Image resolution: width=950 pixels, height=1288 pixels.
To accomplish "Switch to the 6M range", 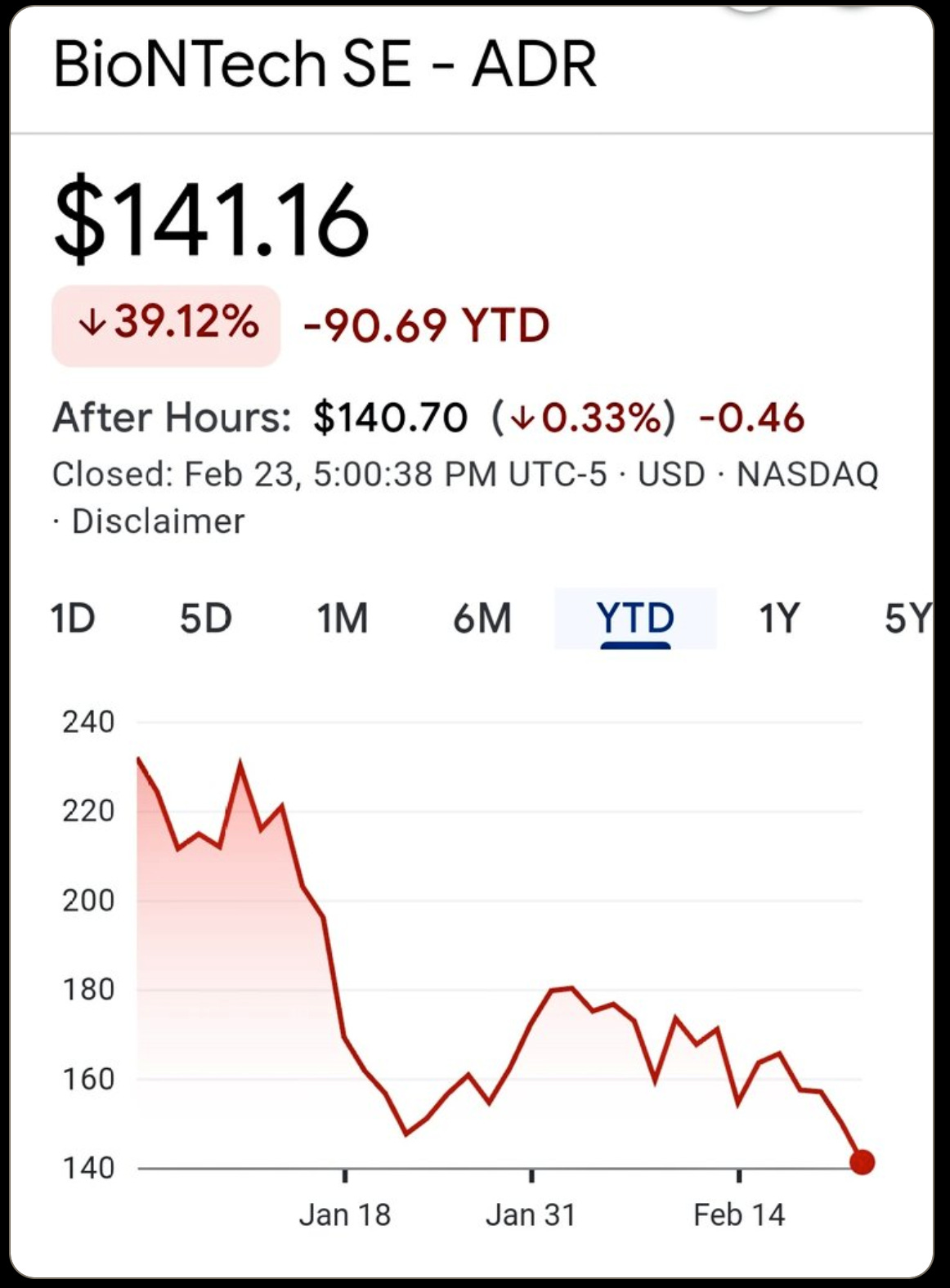I will tap(482, 618).
